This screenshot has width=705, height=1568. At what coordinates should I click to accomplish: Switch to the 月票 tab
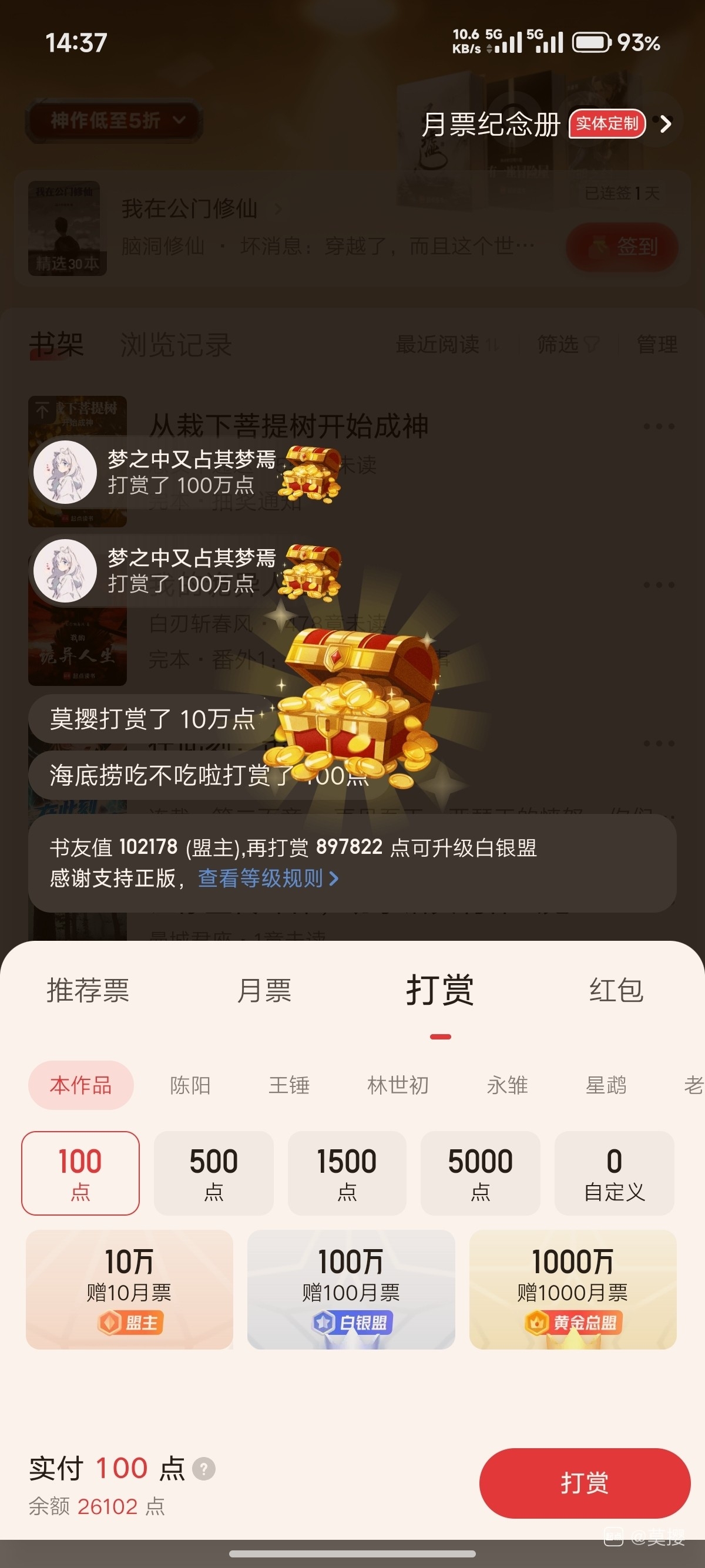coord(264,990)
